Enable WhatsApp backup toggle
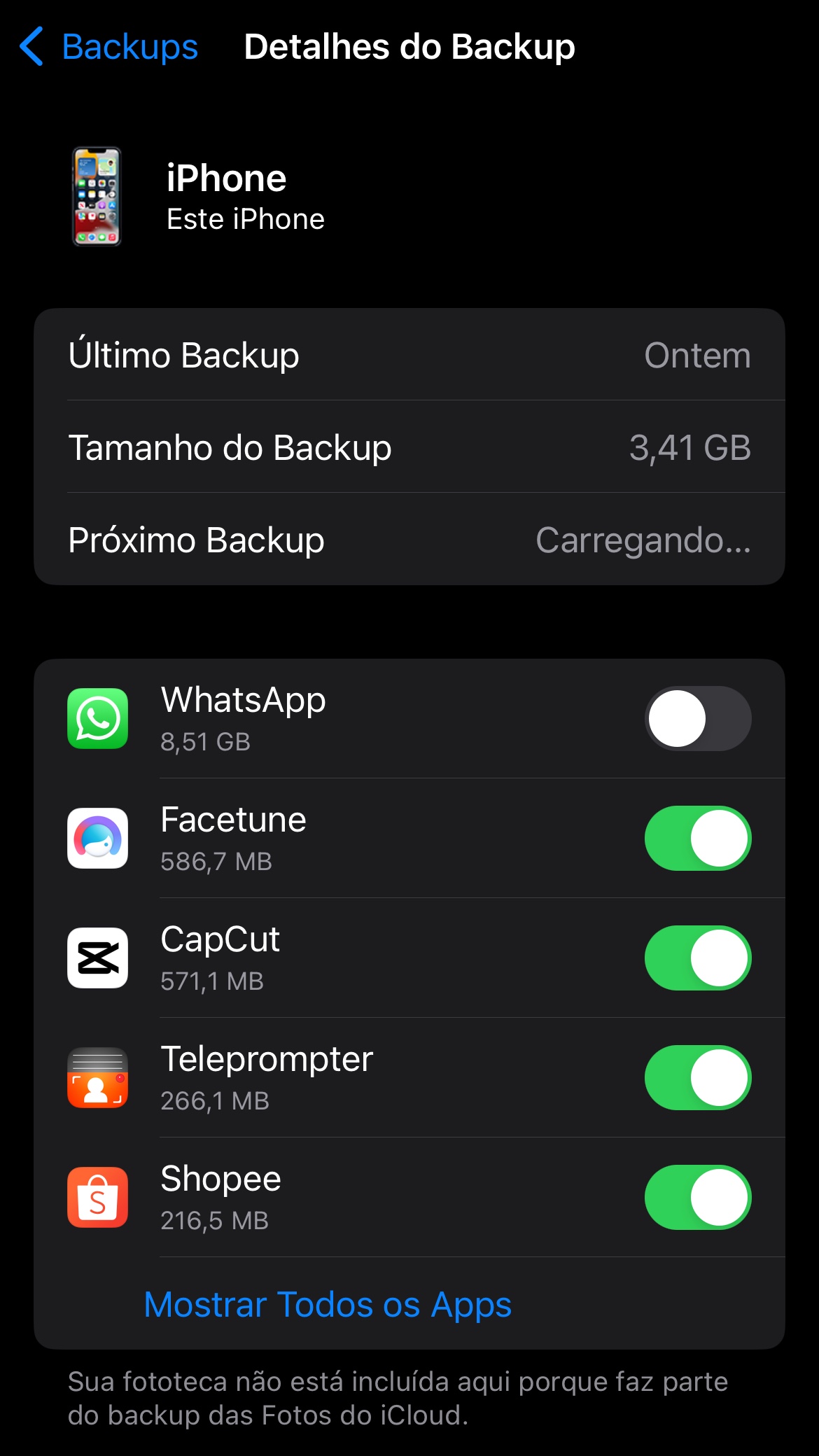 (698, 718)
